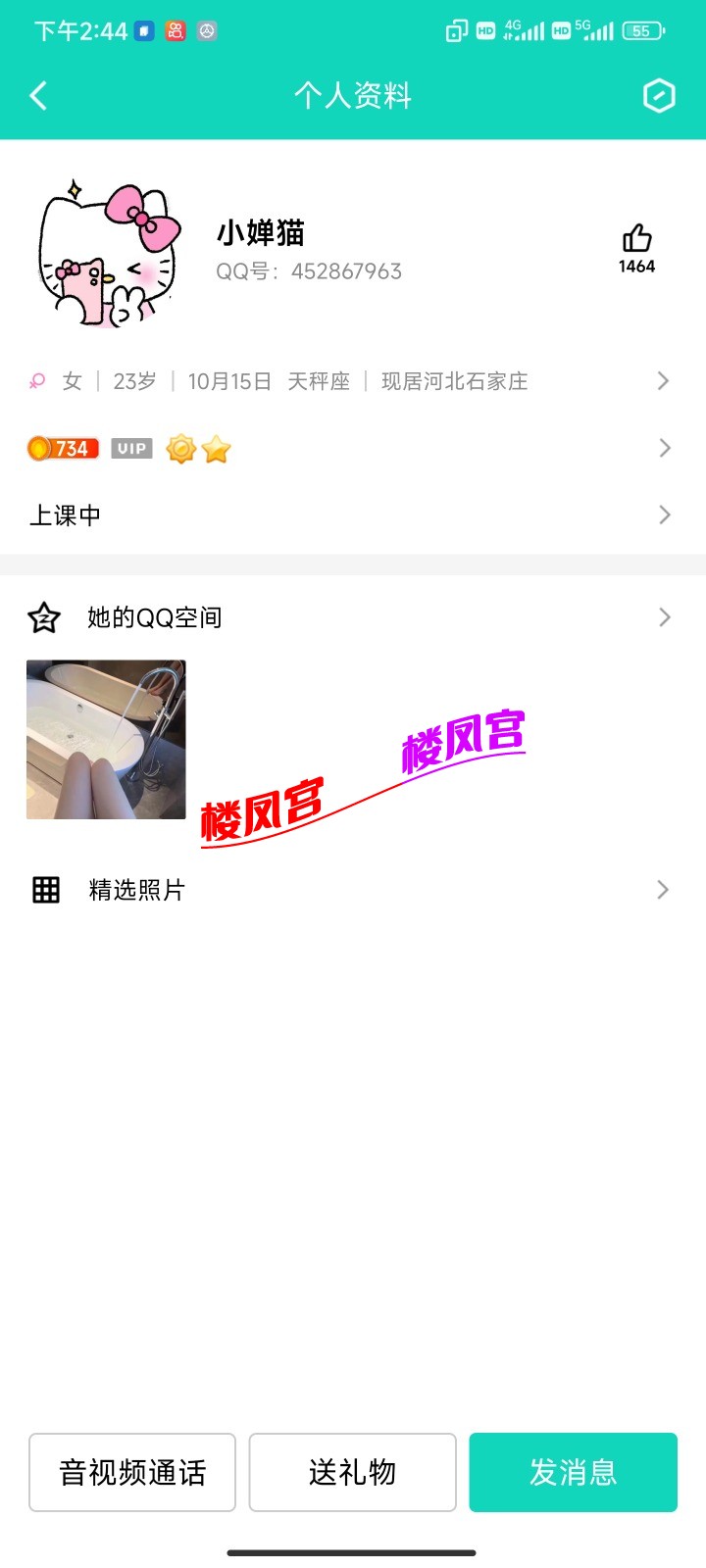The width and height of the screenshot is (706, 1568).
Task: Tap the golden medal achievement icon
Action: (180, 448)
